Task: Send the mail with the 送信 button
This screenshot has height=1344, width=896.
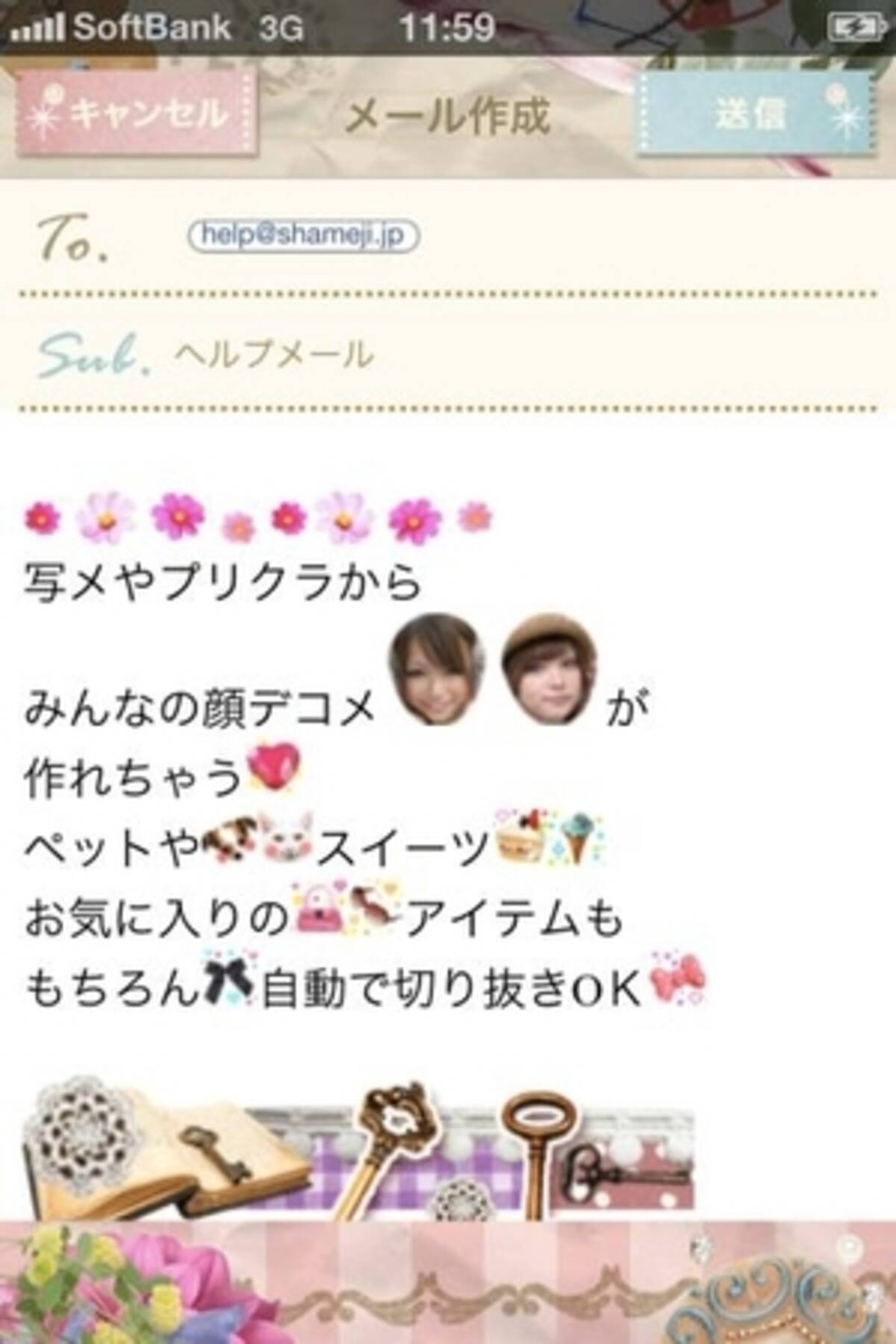Action: point(753,113)
